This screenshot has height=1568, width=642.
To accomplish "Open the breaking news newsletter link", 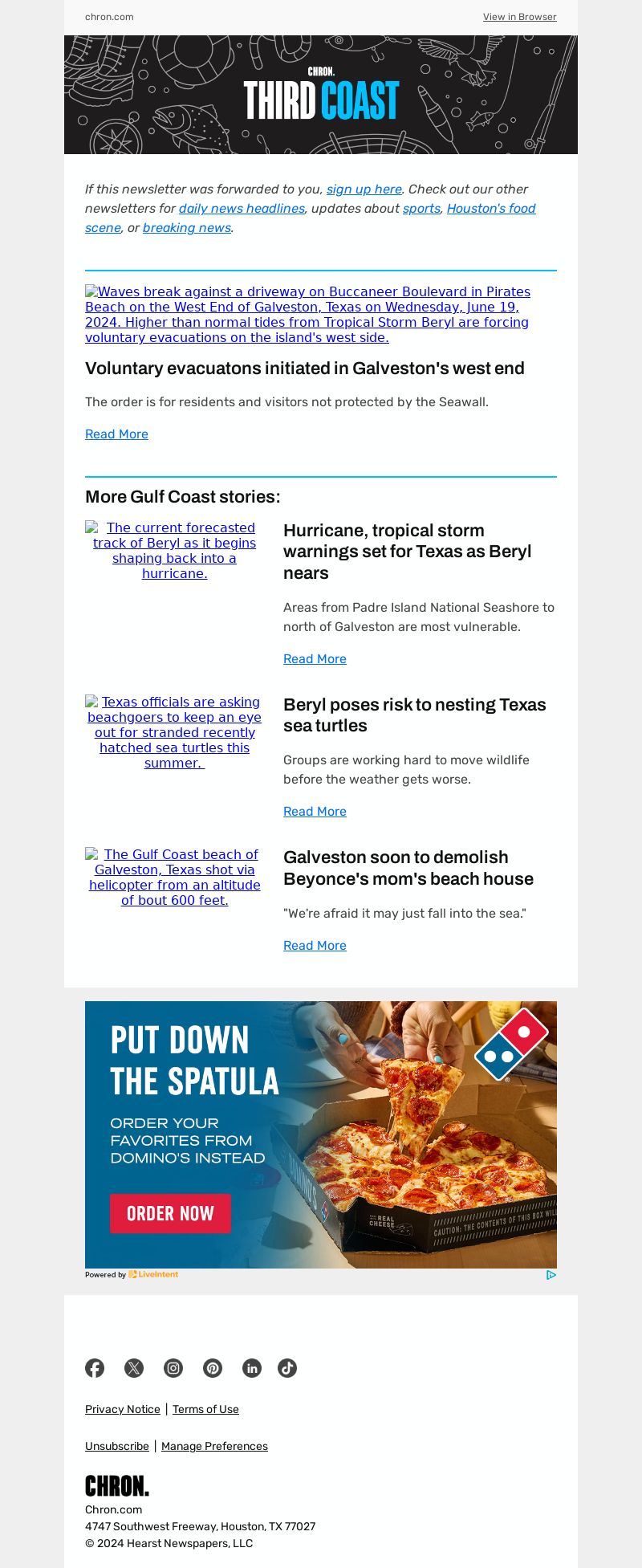I will click(x=186, y=228).
